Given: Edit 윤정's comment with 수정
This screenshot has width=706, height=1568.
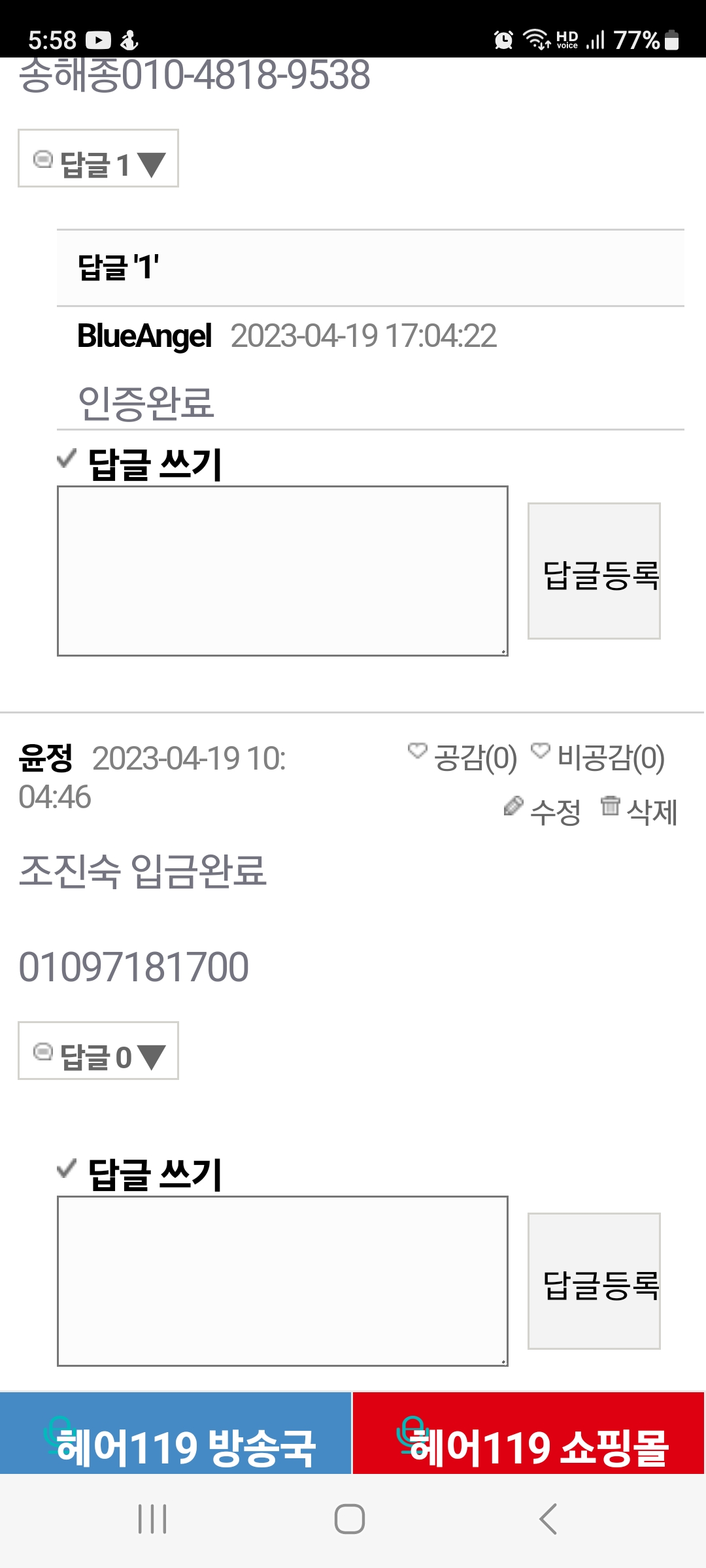Looking at the screenshot, I should [543, 811].
